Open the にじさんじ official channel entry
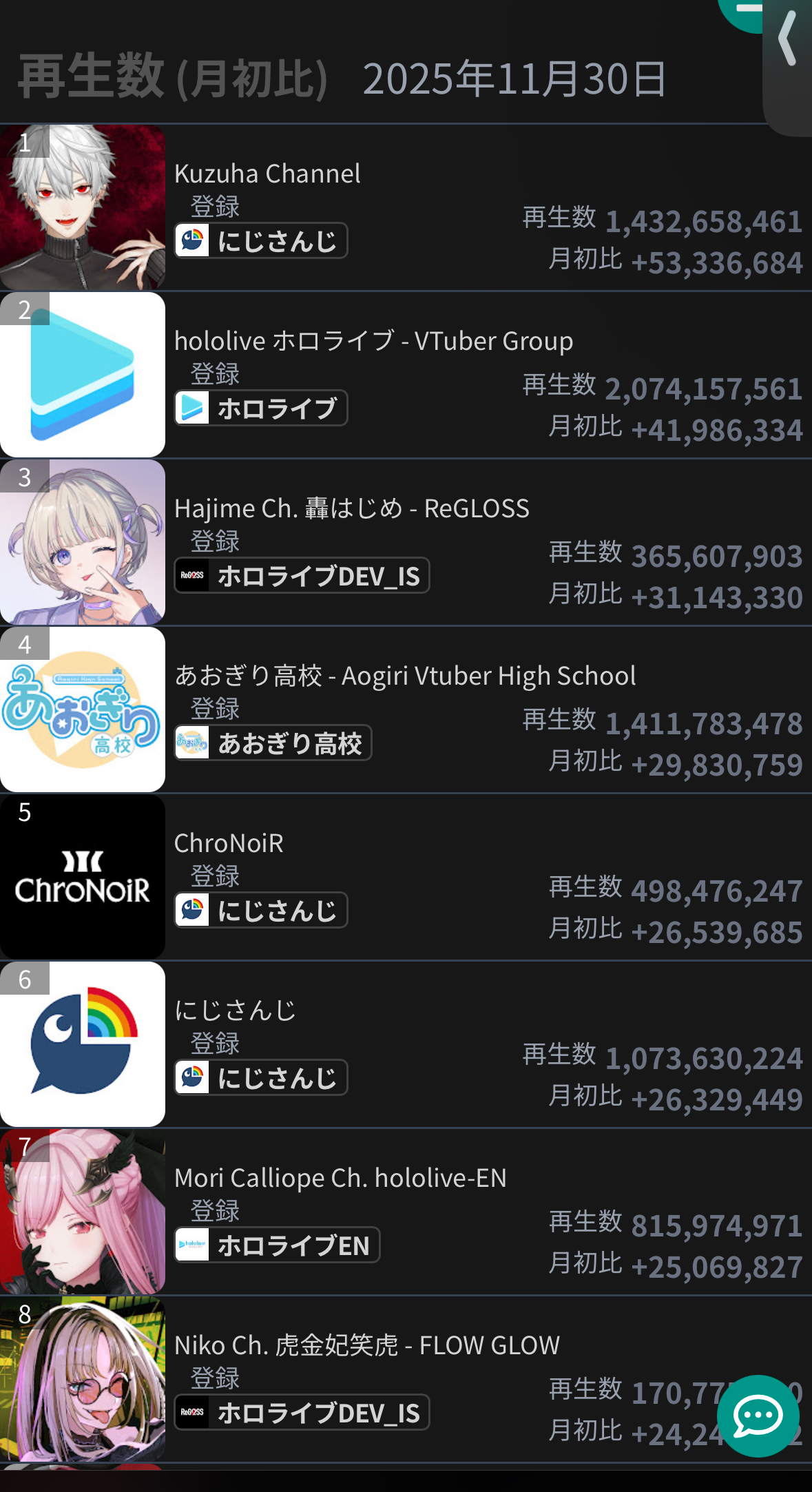This screenshot has width=812, height=1492. click(x=236, y=1011)
